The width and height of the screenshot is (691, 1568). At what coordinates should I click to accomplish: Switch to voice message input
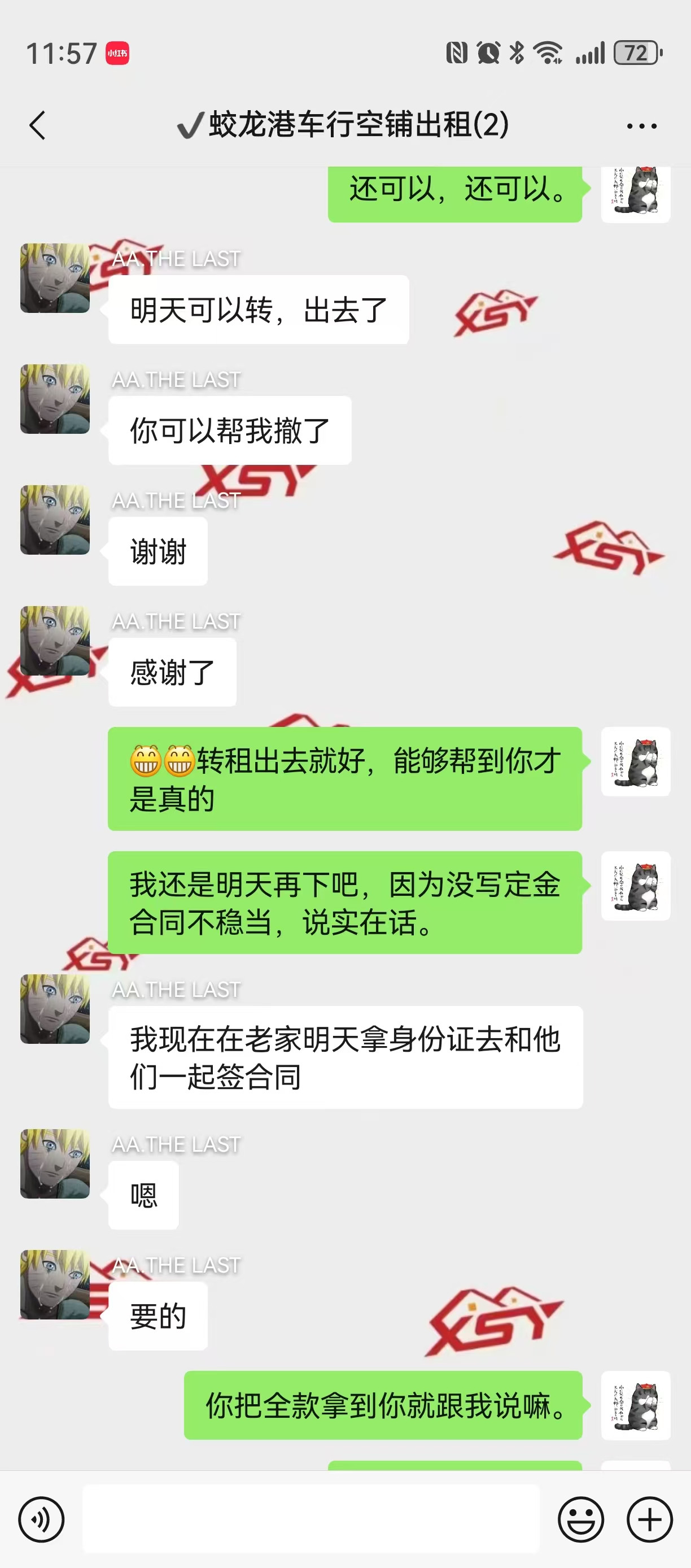[41, 1519]
